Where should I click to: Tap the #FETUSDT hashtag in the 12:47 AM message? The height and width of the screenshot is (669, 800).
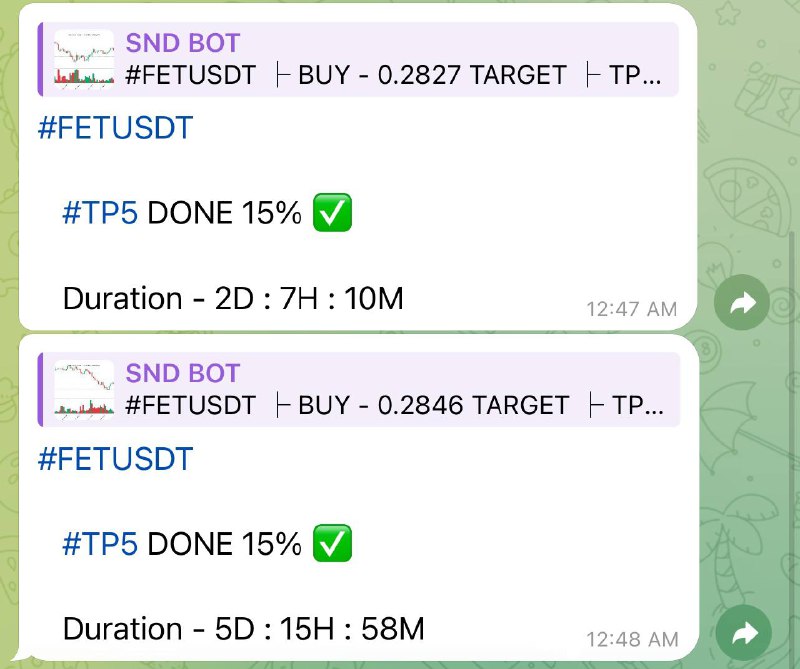coord(115,129)
